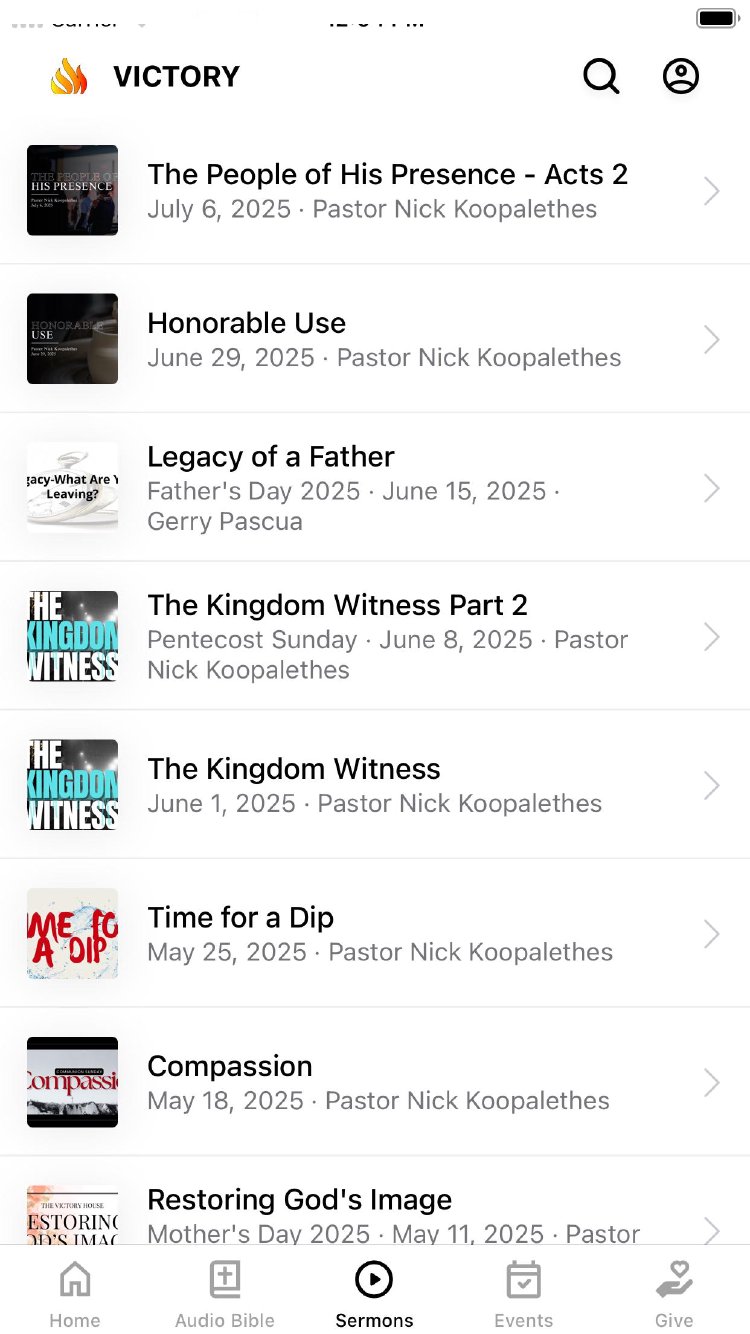Image resolution: width=750 pixels, height=1334 pixels.
Task: Tap the Sermons tab
Action: point(374,1294)
